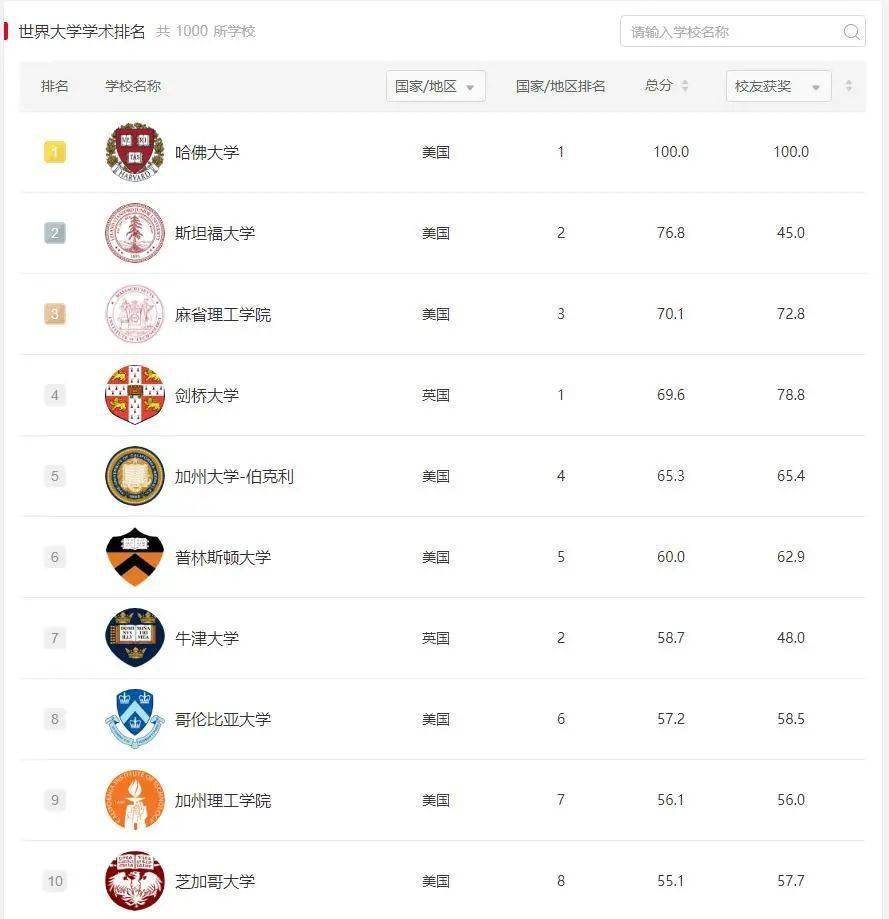Select 加州大学-伯克利 in the list
889x919 pixels.
coord(234,476)
